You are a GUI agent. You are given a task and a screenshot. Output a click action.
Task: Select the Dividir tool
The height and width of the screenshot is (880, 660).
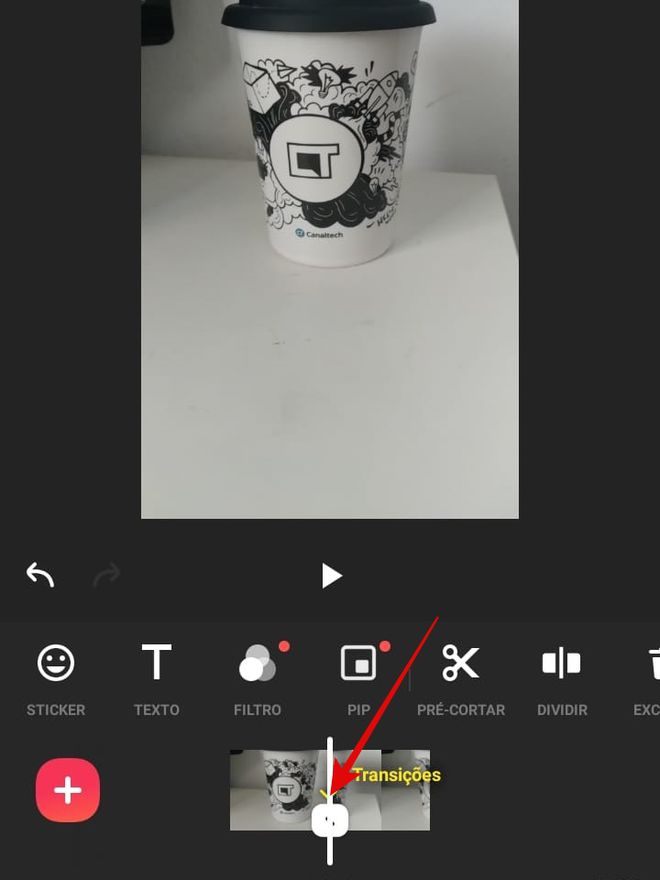(562, 679)
